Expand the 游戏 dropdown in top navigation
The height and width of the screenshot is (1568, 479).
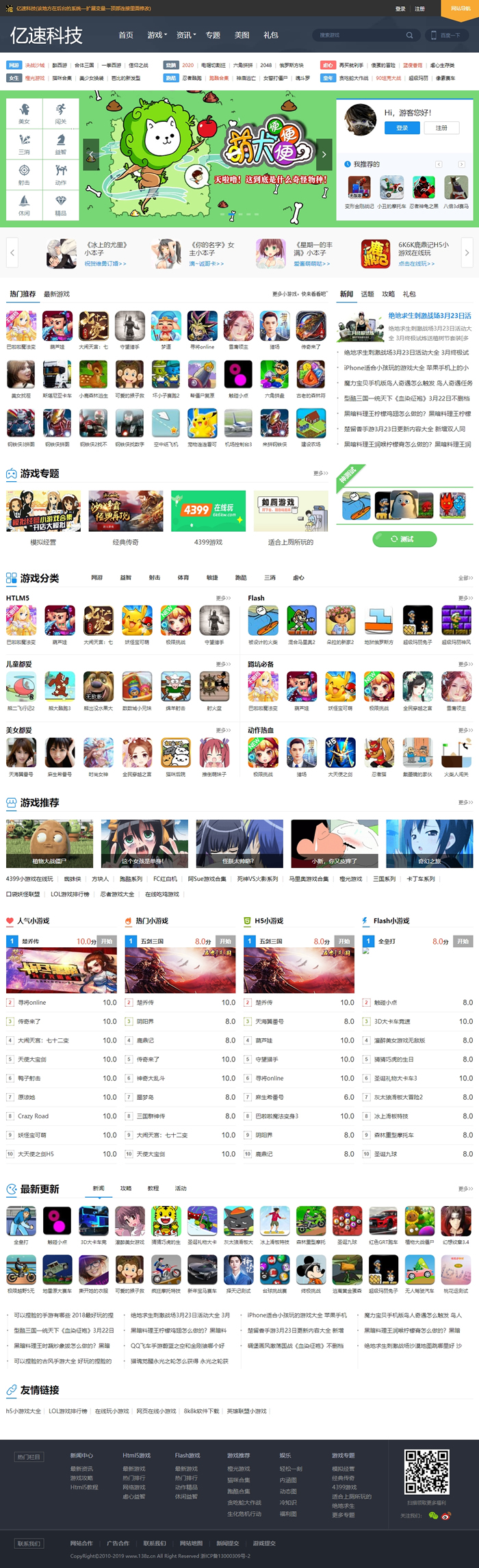pyautogui.click(x=157, y=35)
